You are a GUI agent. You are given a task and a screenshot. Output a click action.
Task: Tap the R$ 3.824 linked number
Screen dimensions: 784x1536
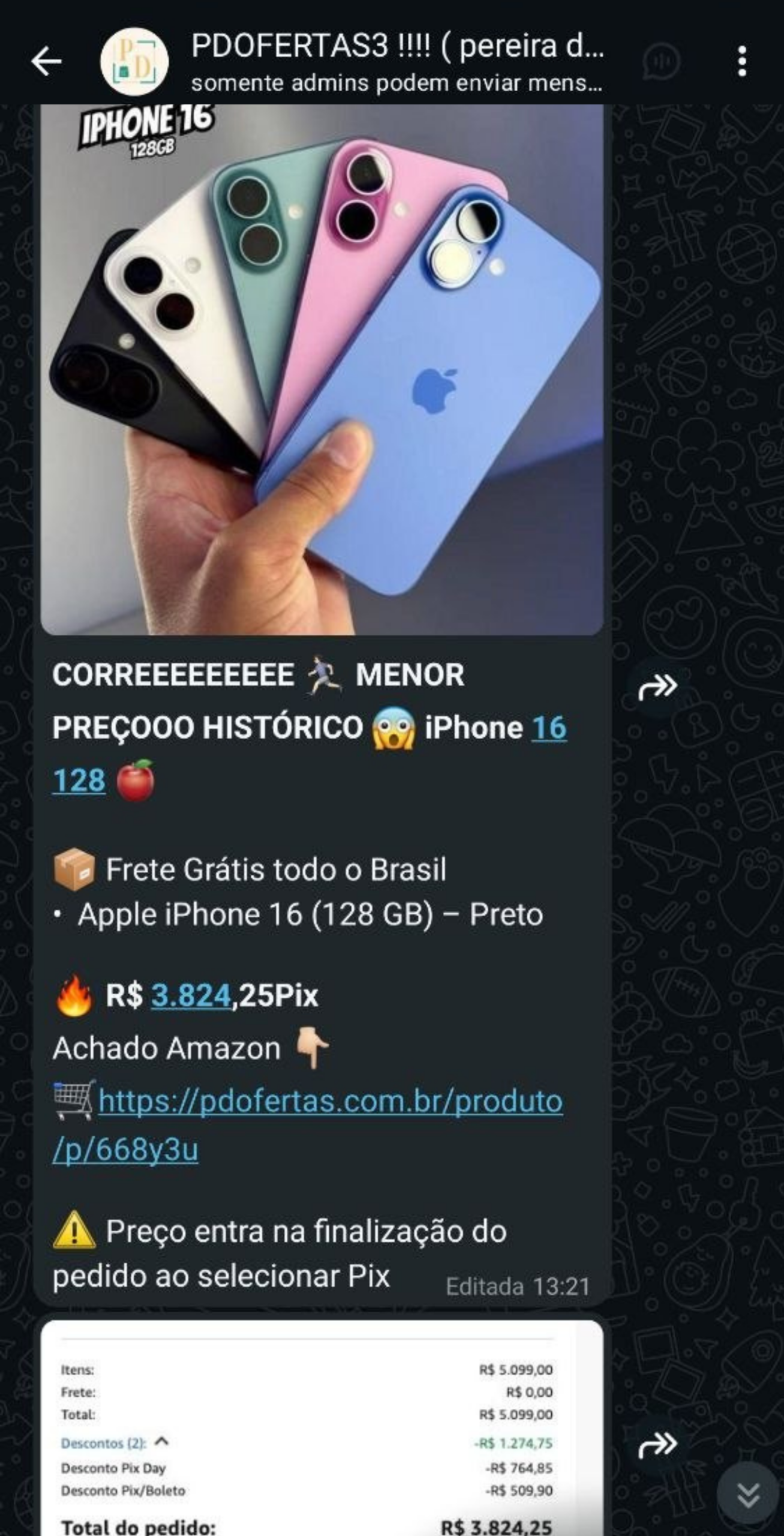coord(191,996)
